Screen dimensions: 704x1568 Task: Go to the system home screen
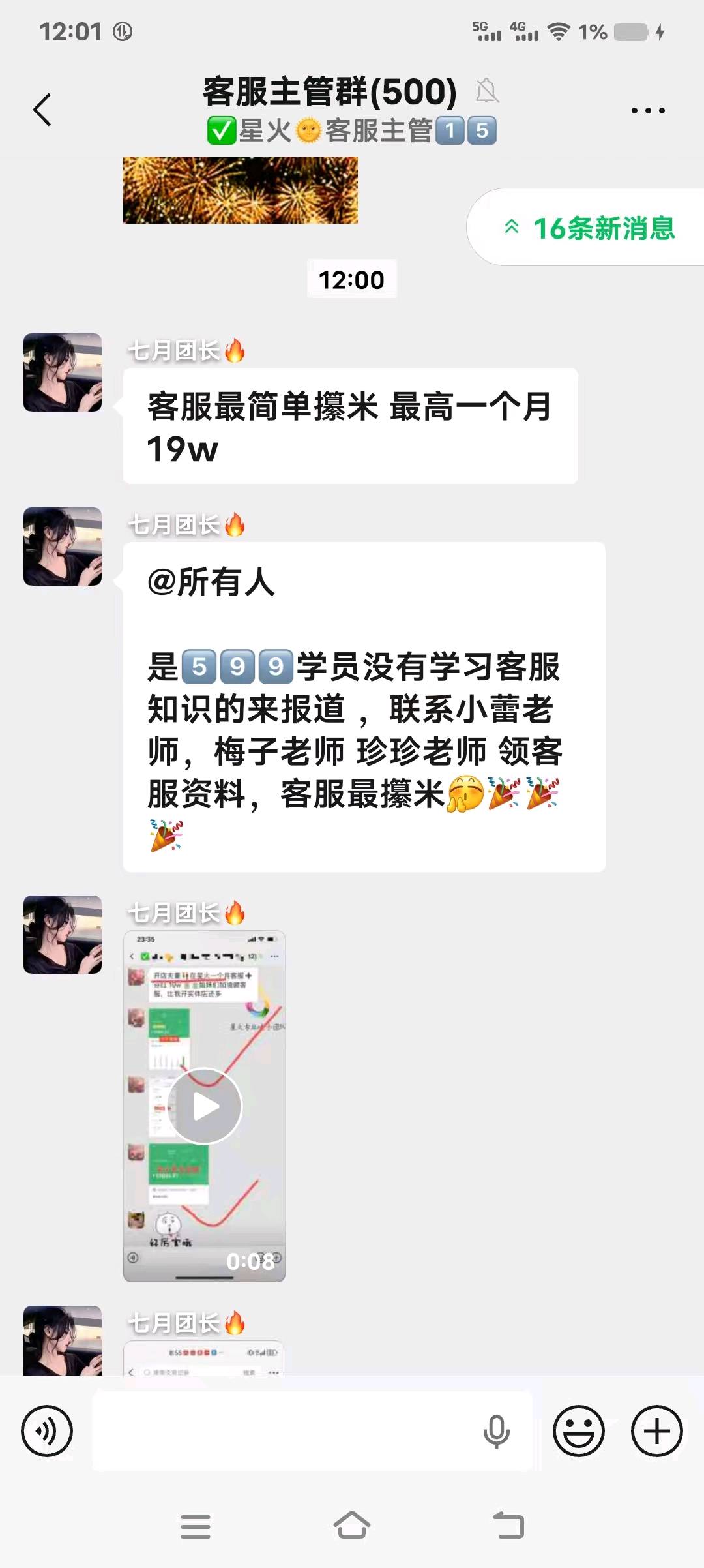tap(351, 1526)
